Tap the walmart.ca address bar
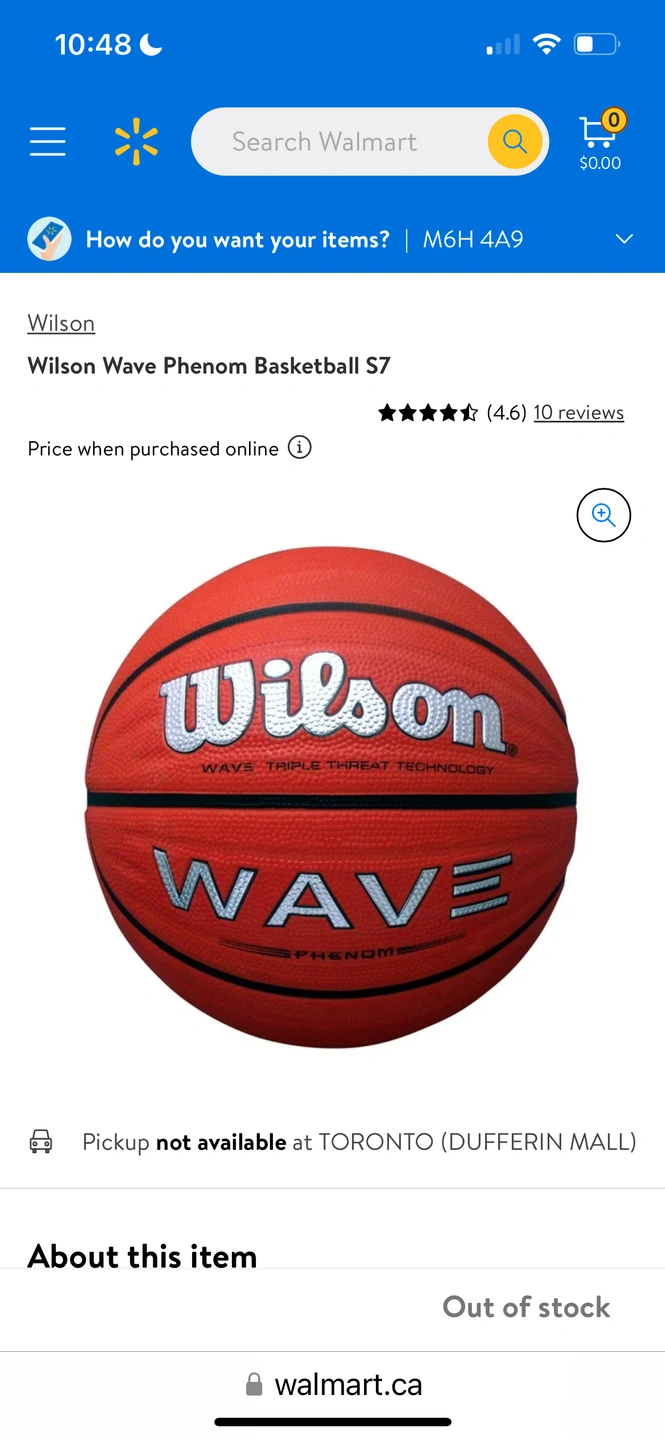665x1440 pixels. [334, 1384]
